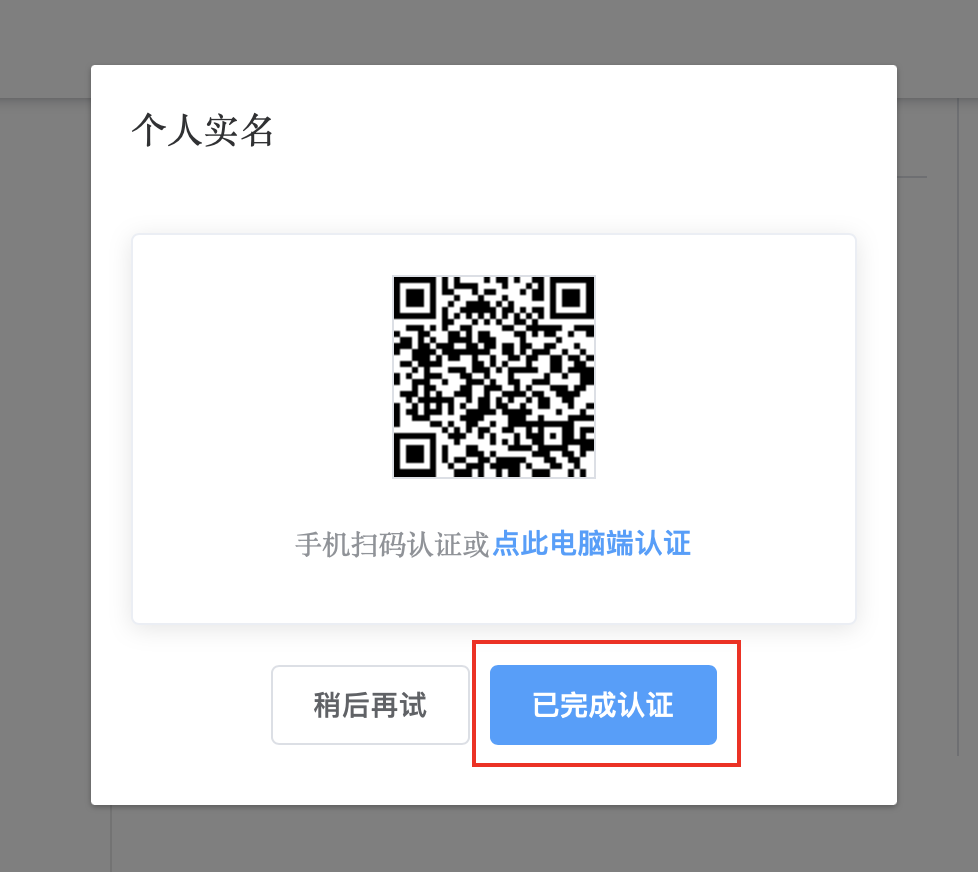Open the 点此电脑端认证 link
The image size is (978, 872).
pos(591,544)
